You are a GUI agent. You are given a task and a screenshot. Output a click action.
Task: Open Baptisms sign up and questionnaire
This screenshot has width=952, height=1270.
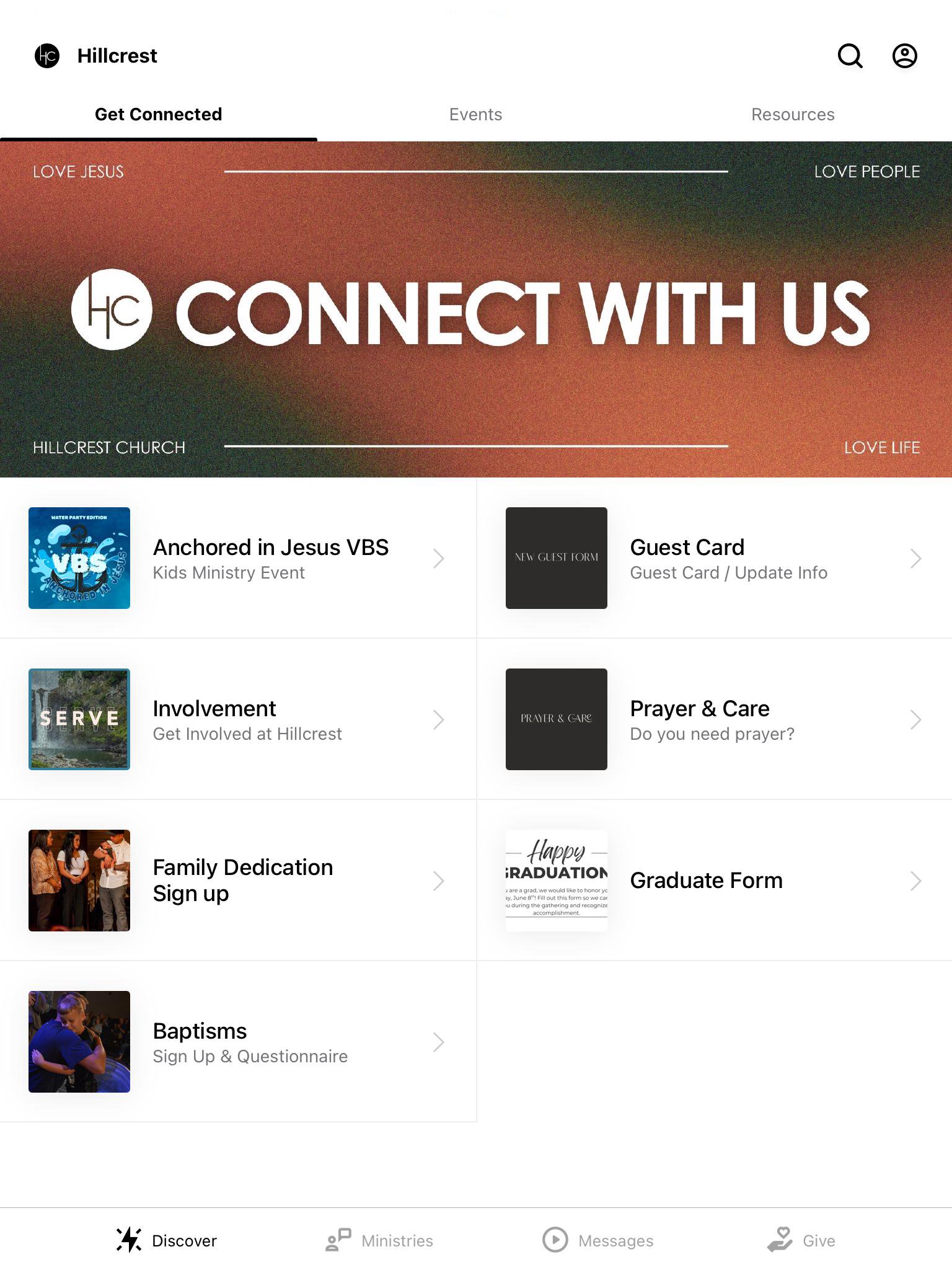pos(238,1042)
